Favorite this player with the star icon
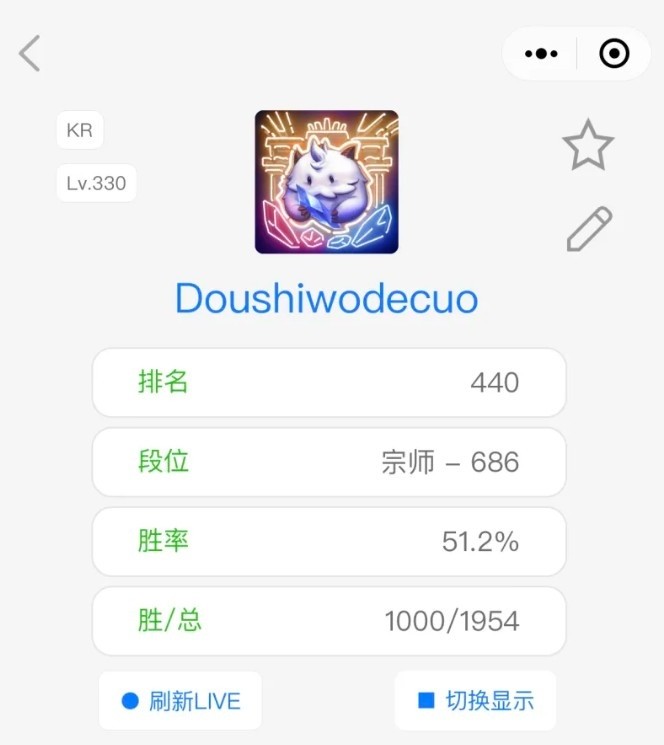 588,146
